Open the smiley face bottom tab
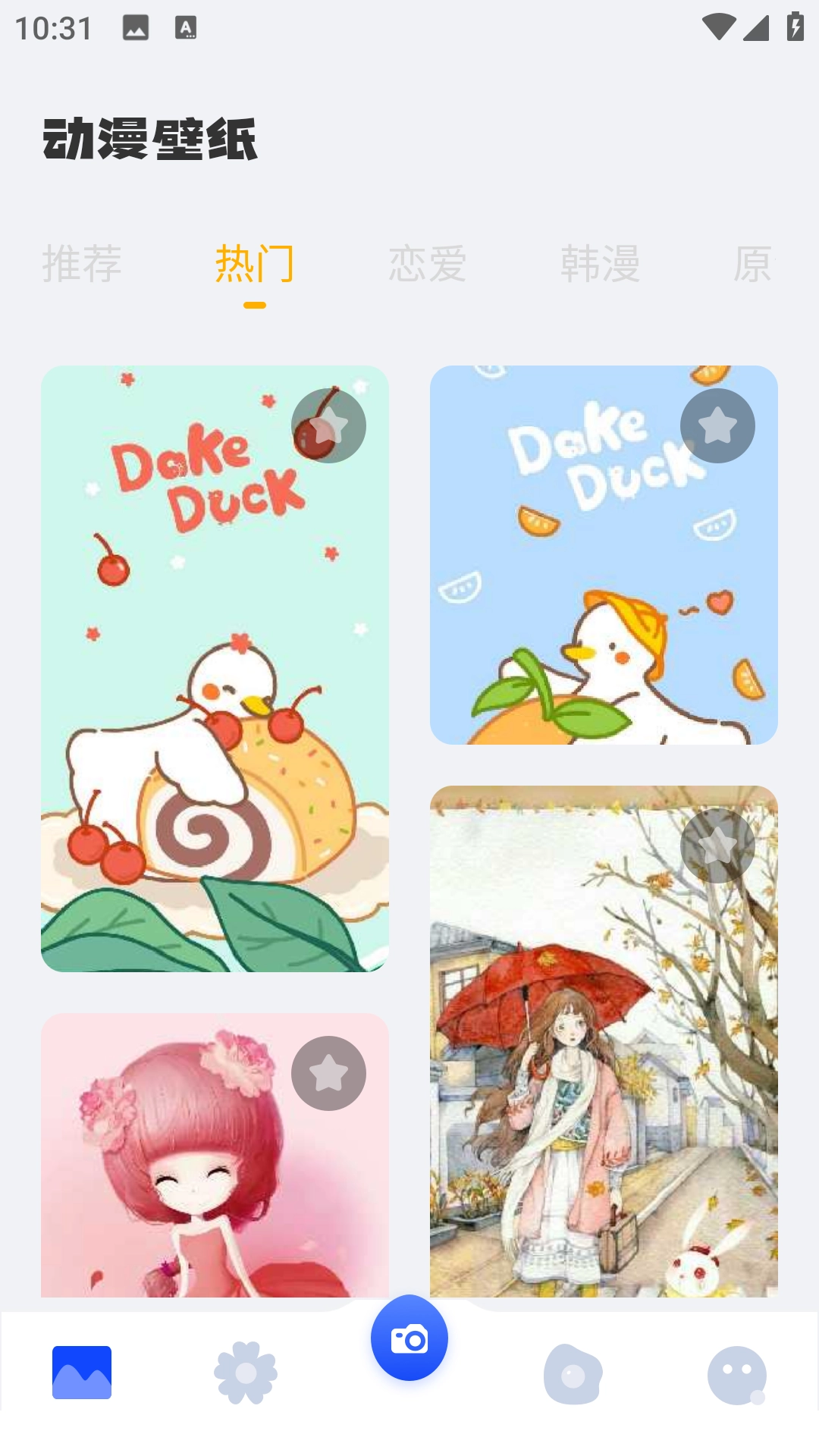Viewport: 819px width, 1456px height. [736, 1374]
